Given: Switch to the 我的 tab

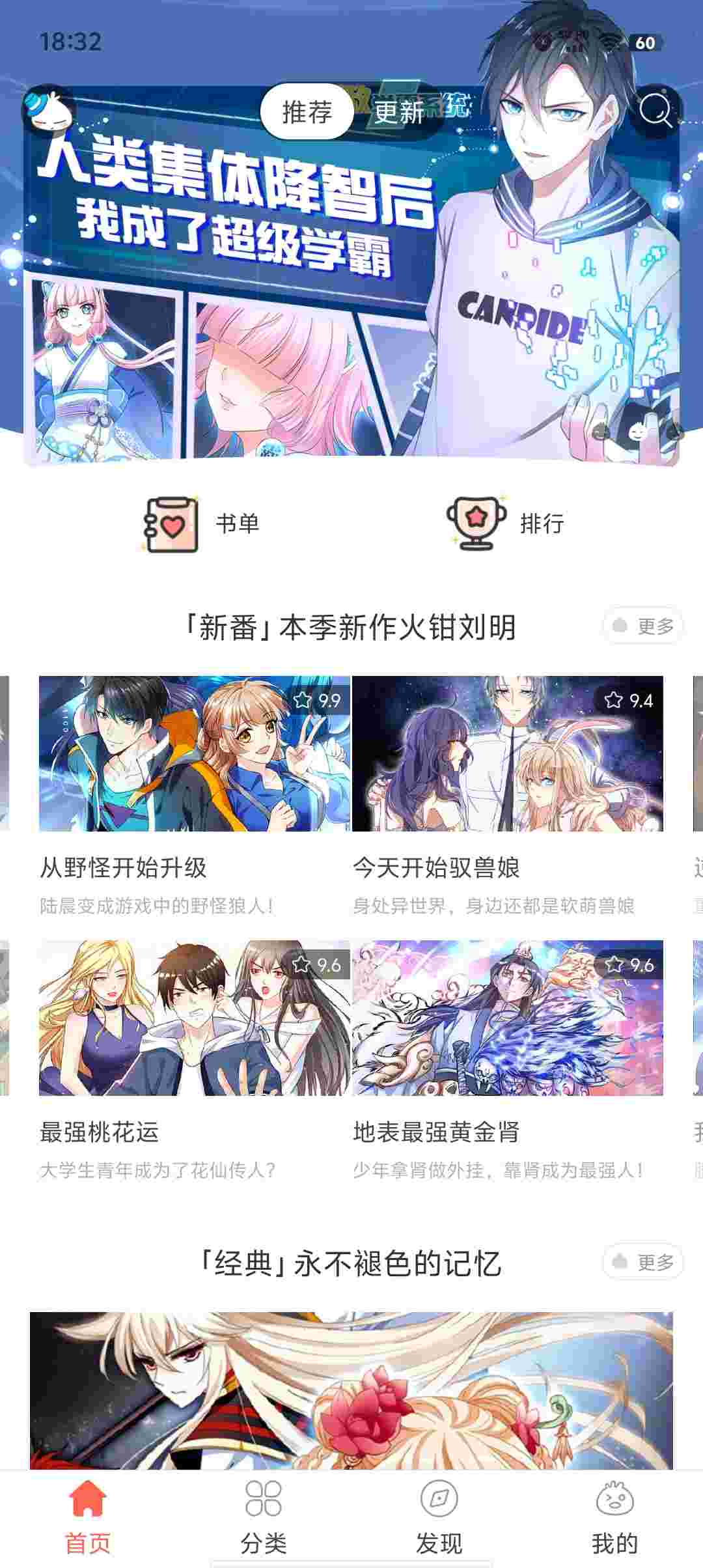Looking at the screenshot, I should point(614,1515).
